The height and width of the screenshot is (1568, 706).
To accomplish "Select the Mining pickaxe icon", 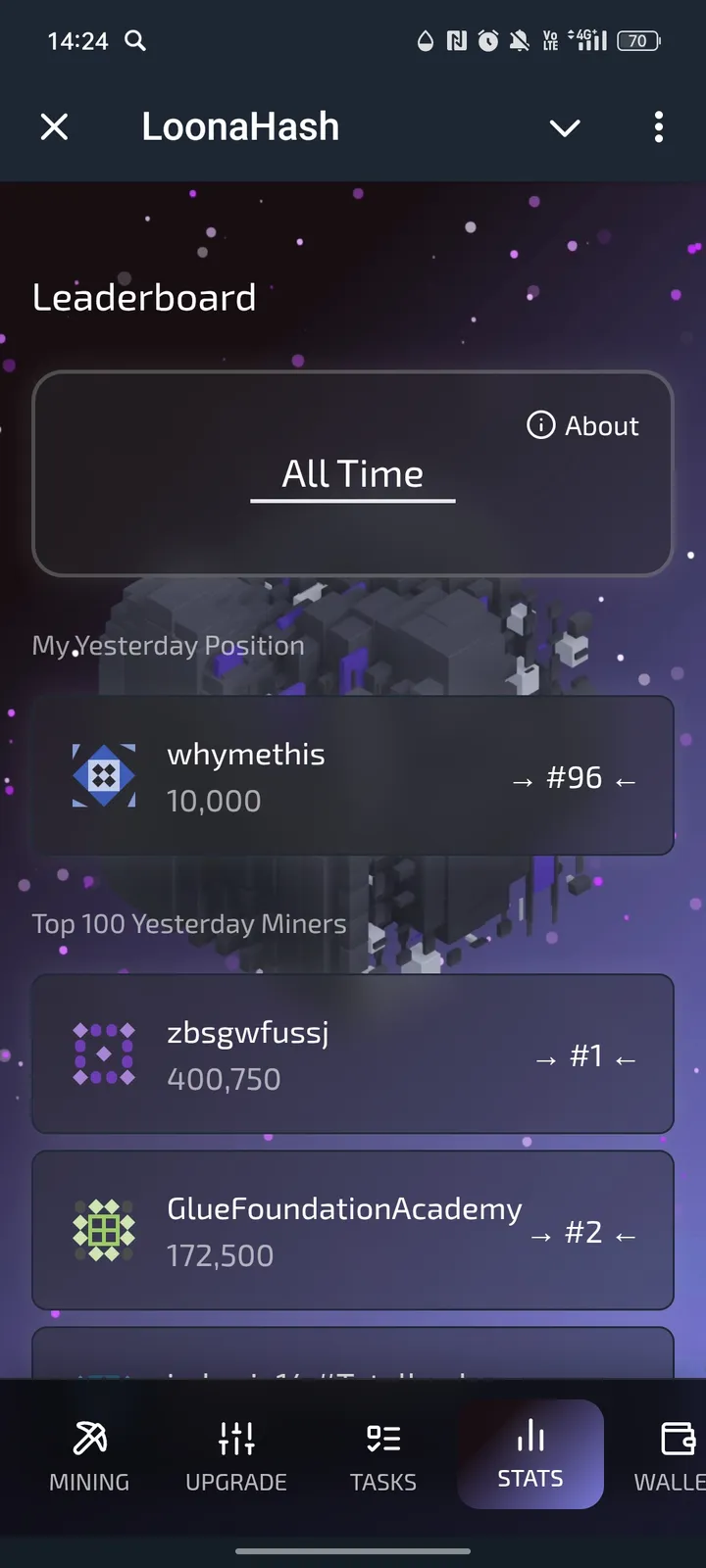I will 88,1439.
